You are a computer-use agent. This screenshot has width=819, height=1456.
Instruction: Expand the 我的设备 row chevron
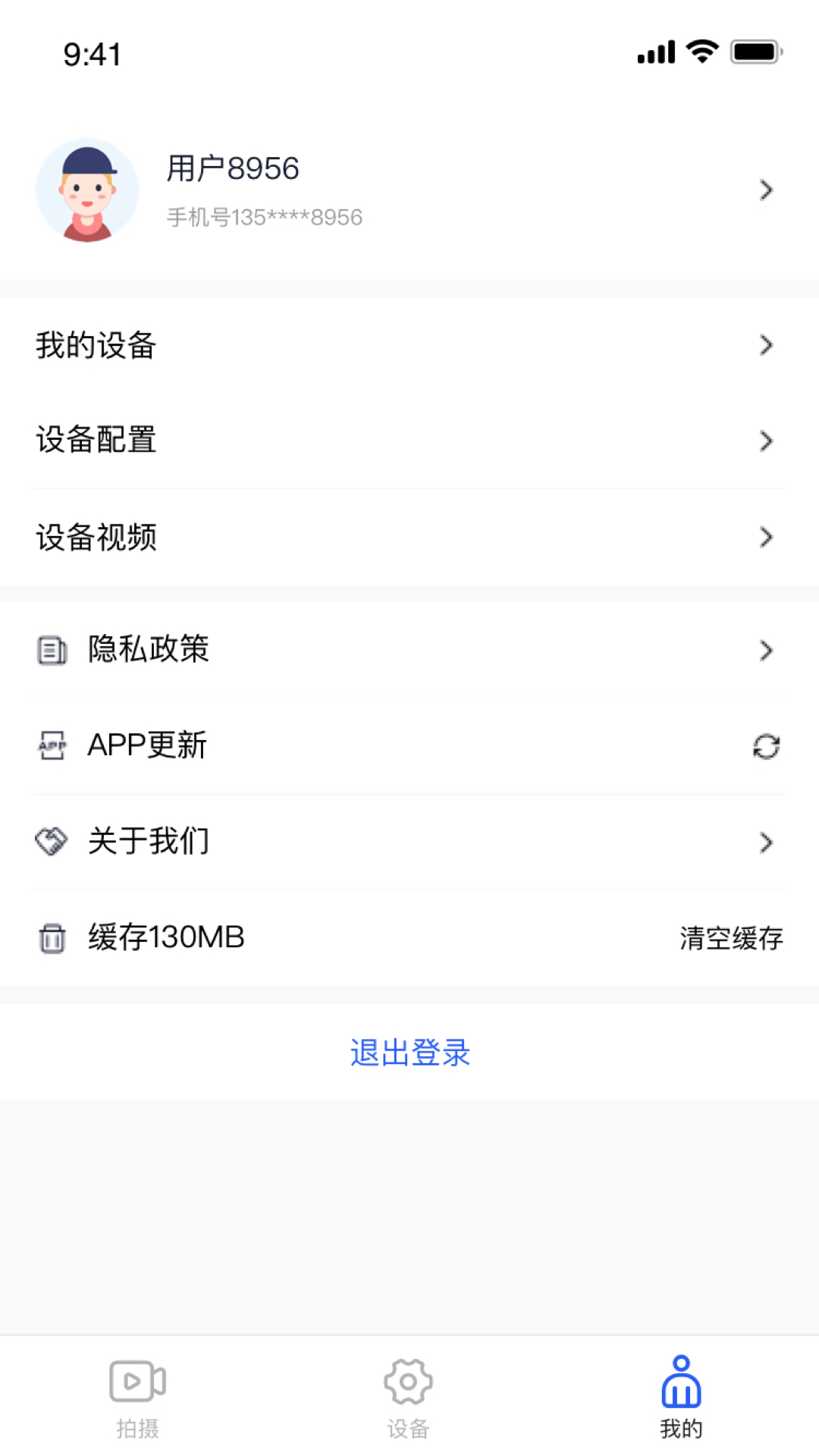coord(766,345)
